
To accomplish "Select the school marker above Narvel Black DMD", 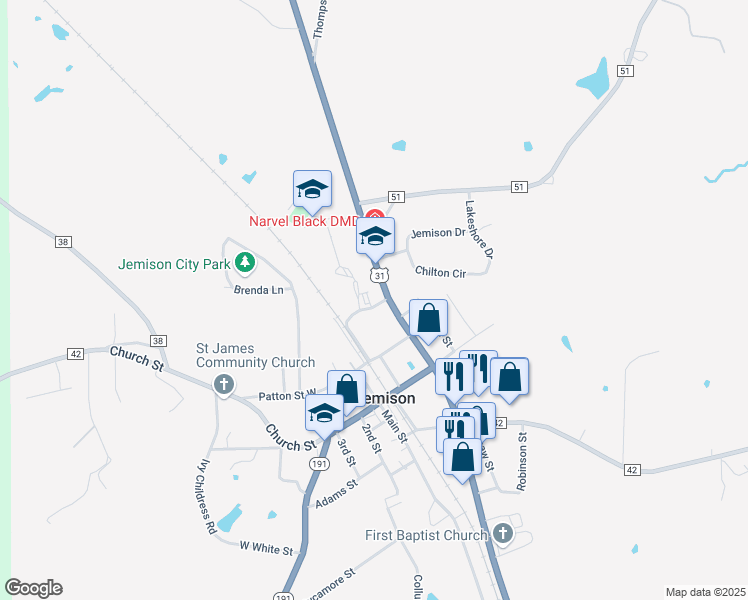I will pyautogui.click(x=312, y=190).
